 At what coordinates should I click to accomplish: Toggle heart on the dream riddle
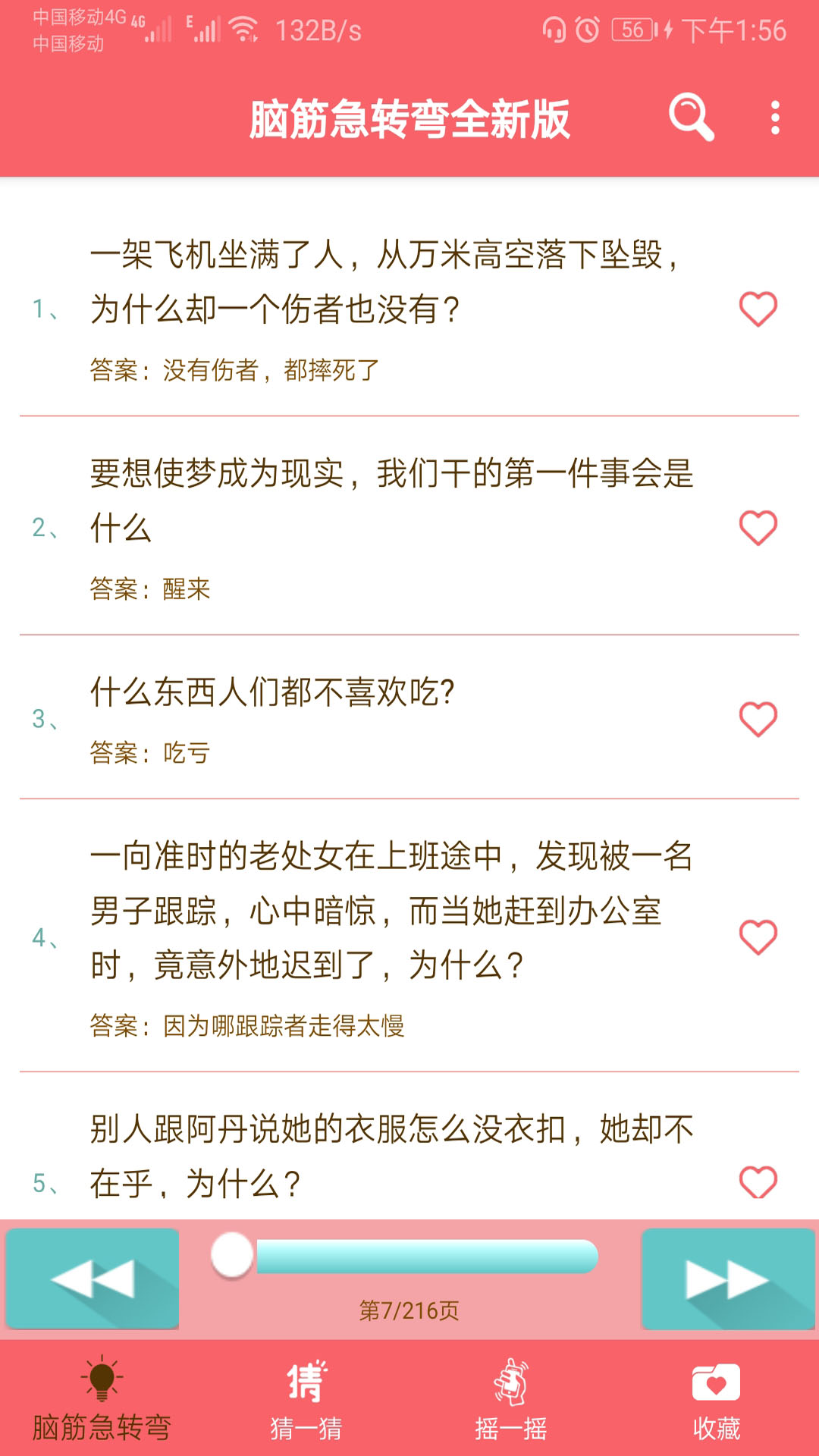pos(757,529)
